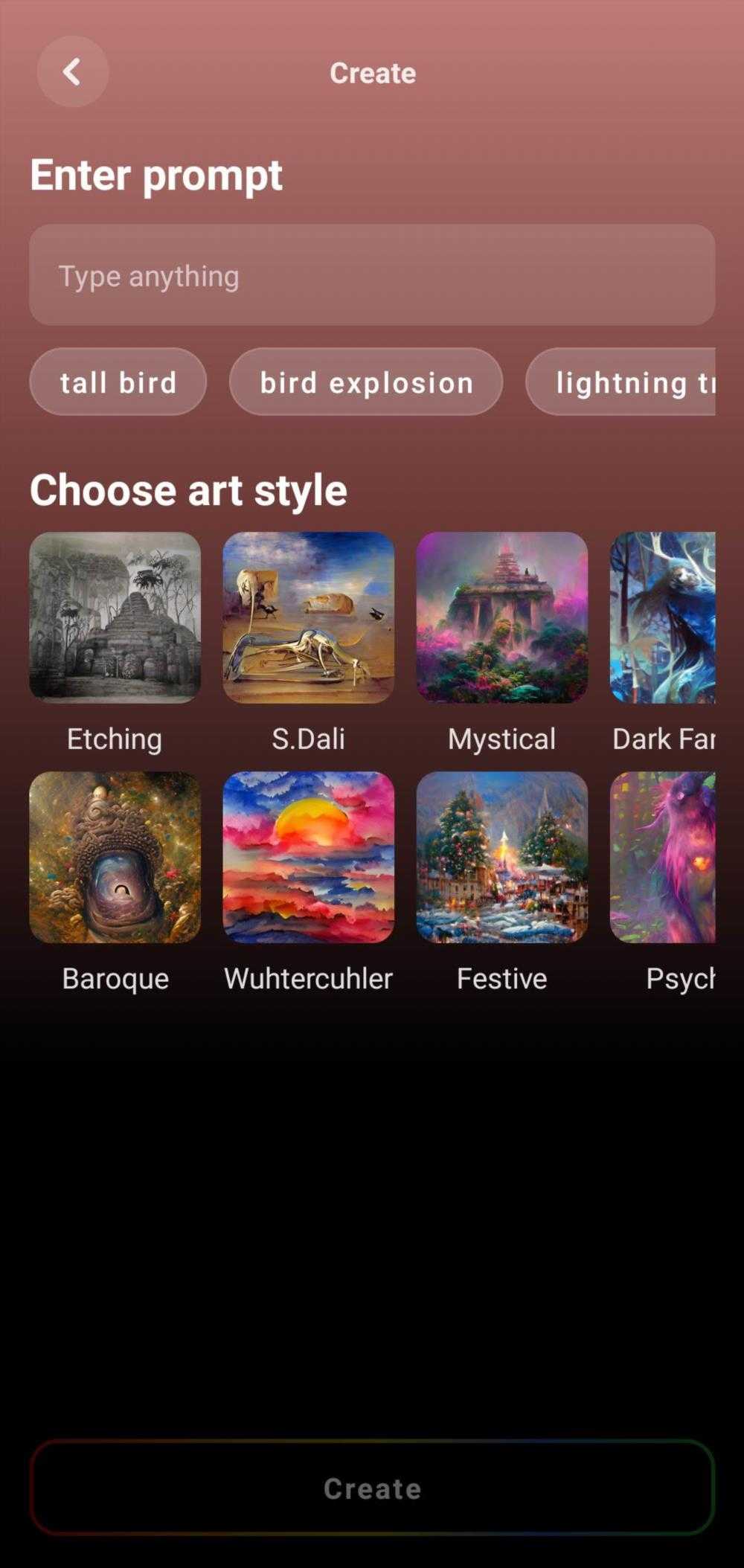
Task: Select the Psychedelic art style
Action: 662,857
